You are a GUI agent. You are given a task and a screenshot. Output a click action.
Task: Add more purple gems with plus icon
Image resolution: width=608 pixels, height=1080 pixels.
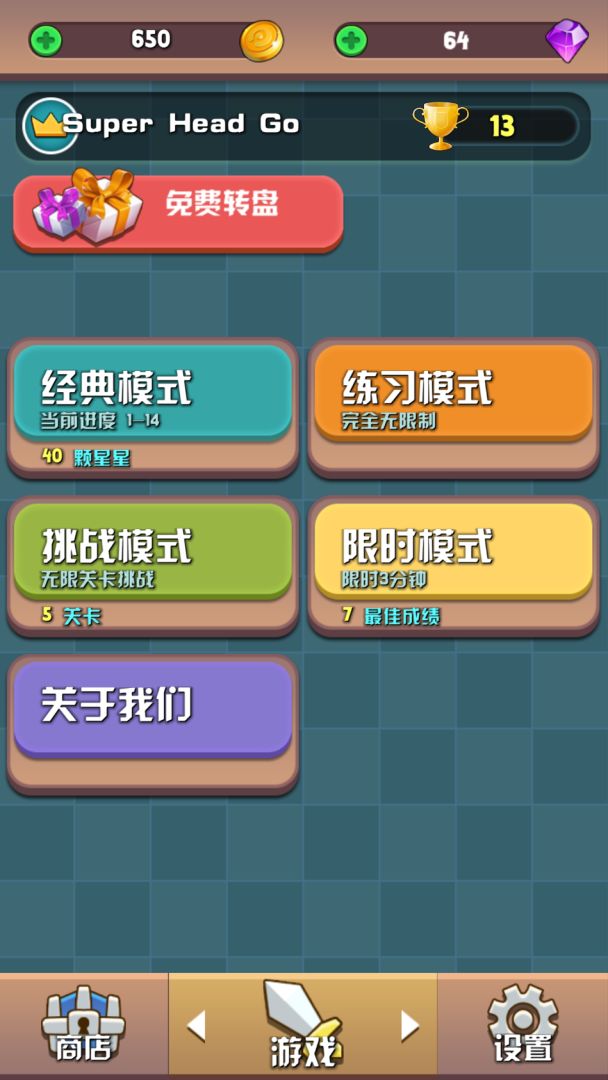351,41
